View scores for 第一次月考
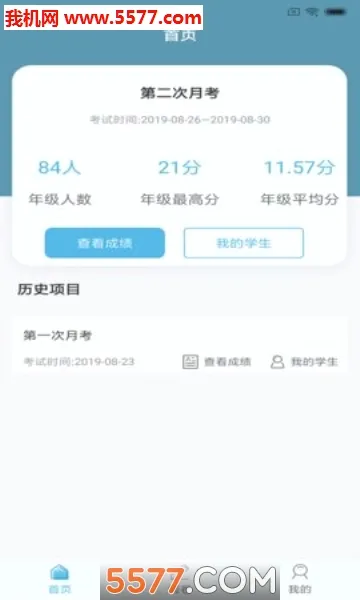360x600 pixels. tap(217, 362)
